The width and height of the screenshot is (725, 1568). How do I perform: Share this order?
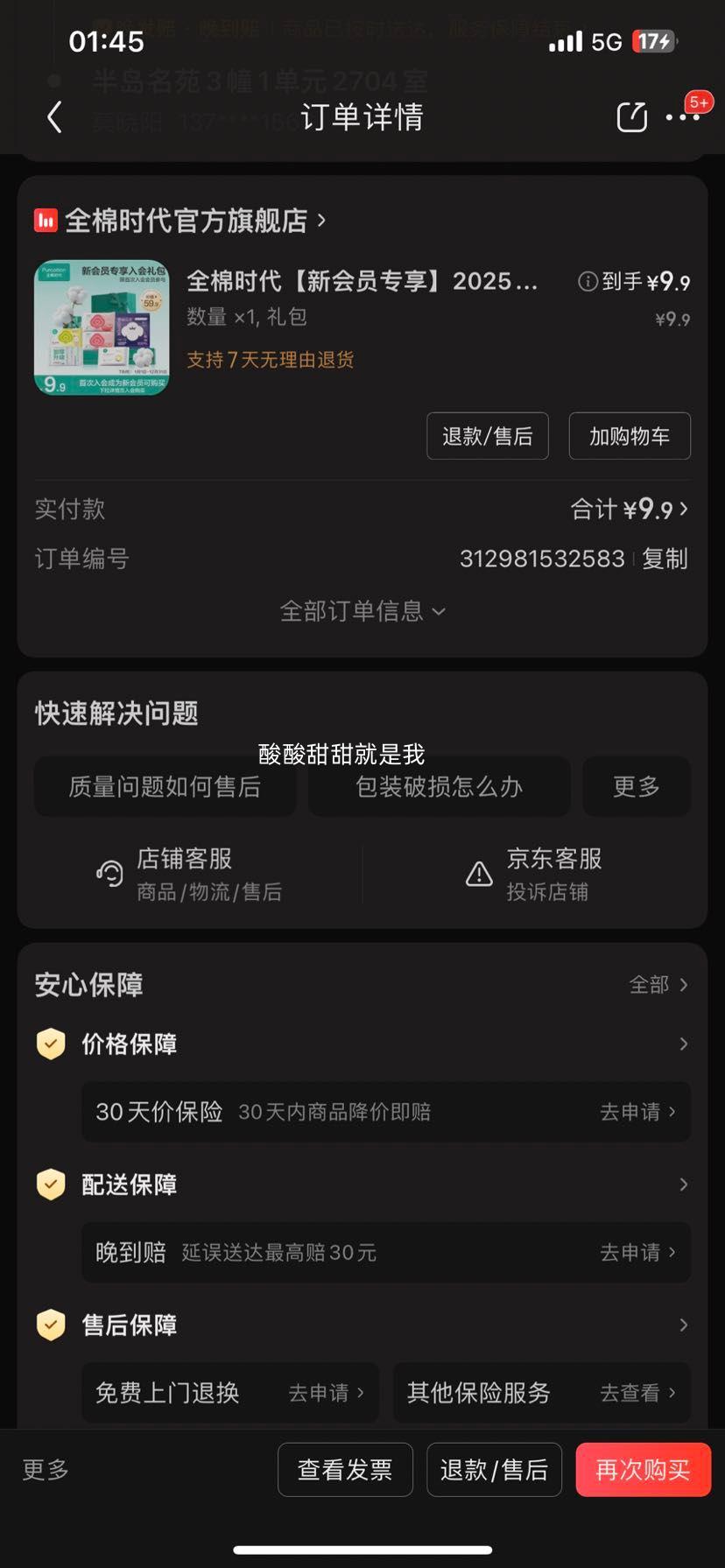point(631,116)
